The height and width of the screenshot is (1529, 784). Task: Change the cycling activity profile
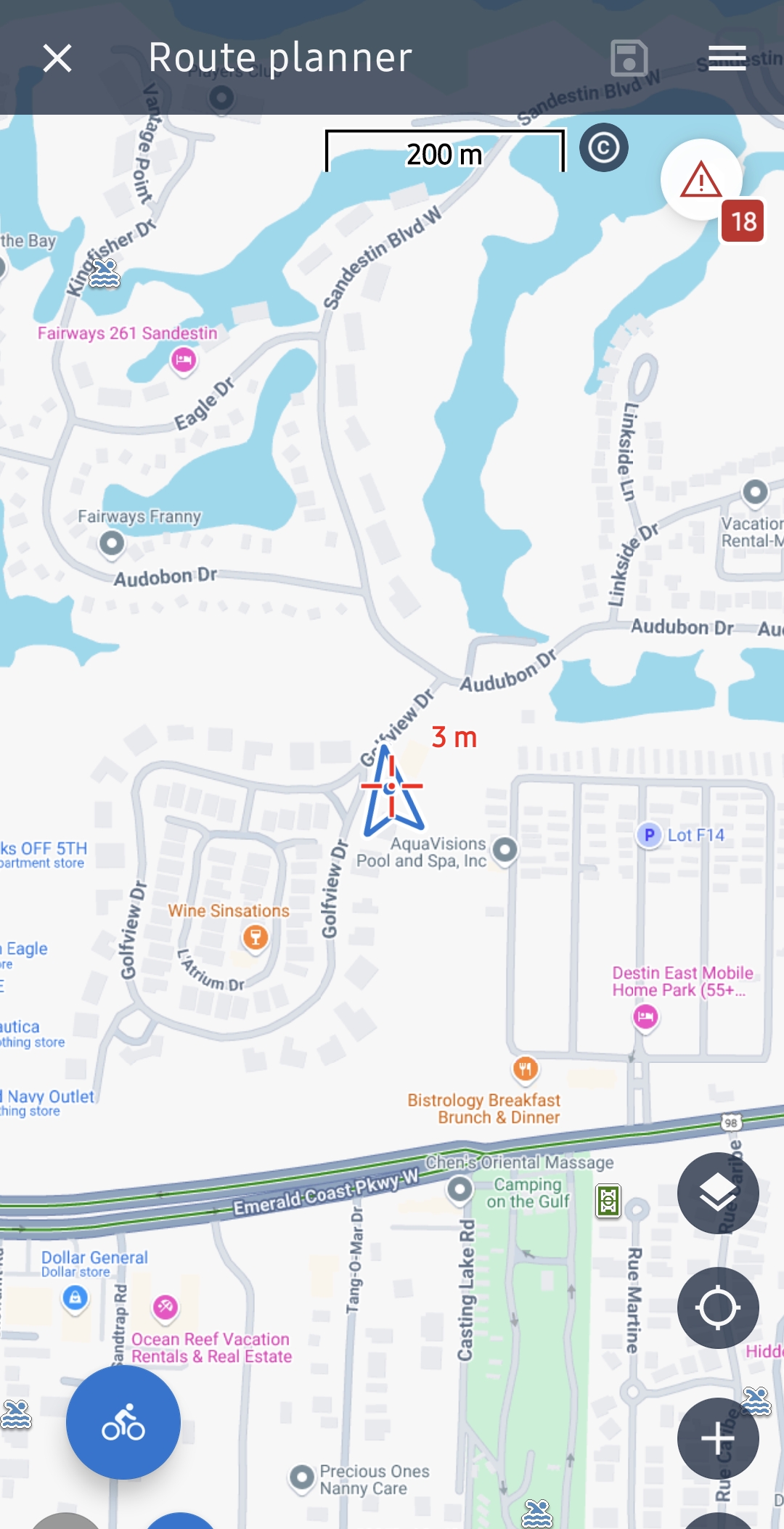pos(123,1422)
